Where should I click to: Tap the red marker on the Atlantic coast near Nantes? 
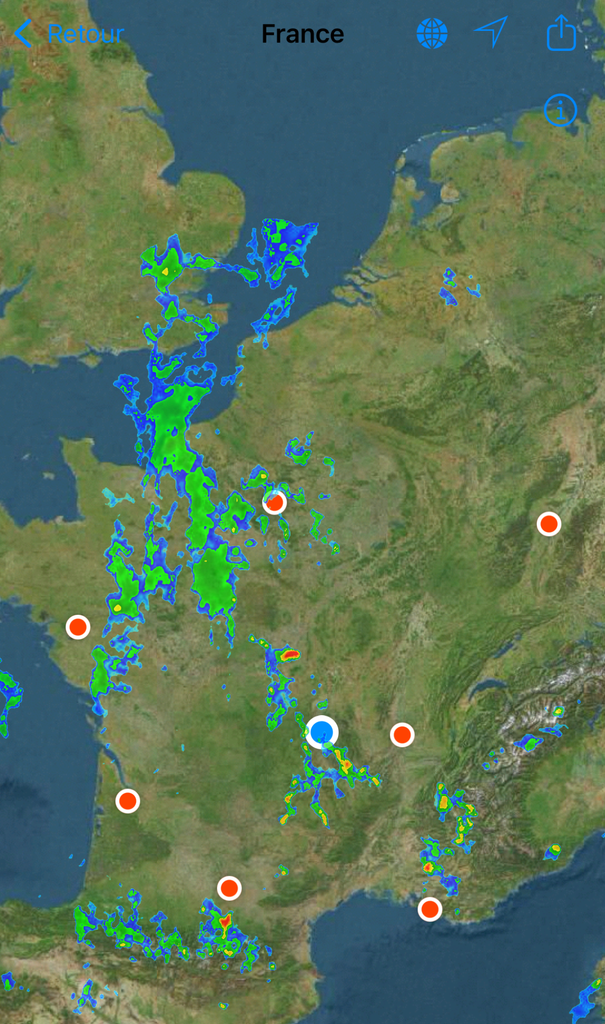point(78,627)
